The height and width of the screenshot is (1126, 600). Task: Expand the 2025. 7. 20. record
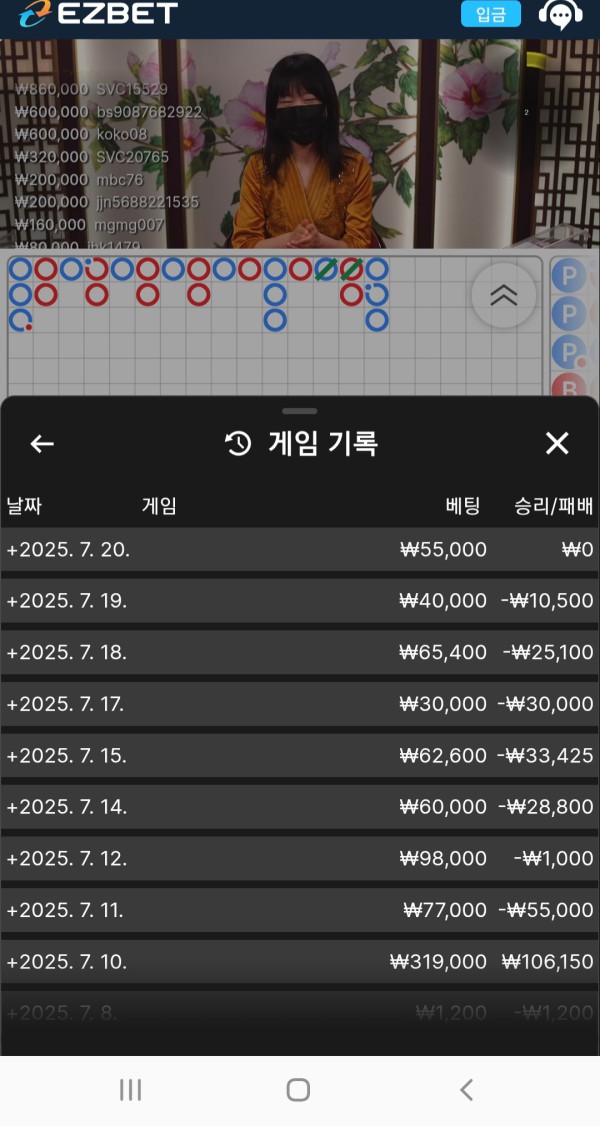point(300,549)
